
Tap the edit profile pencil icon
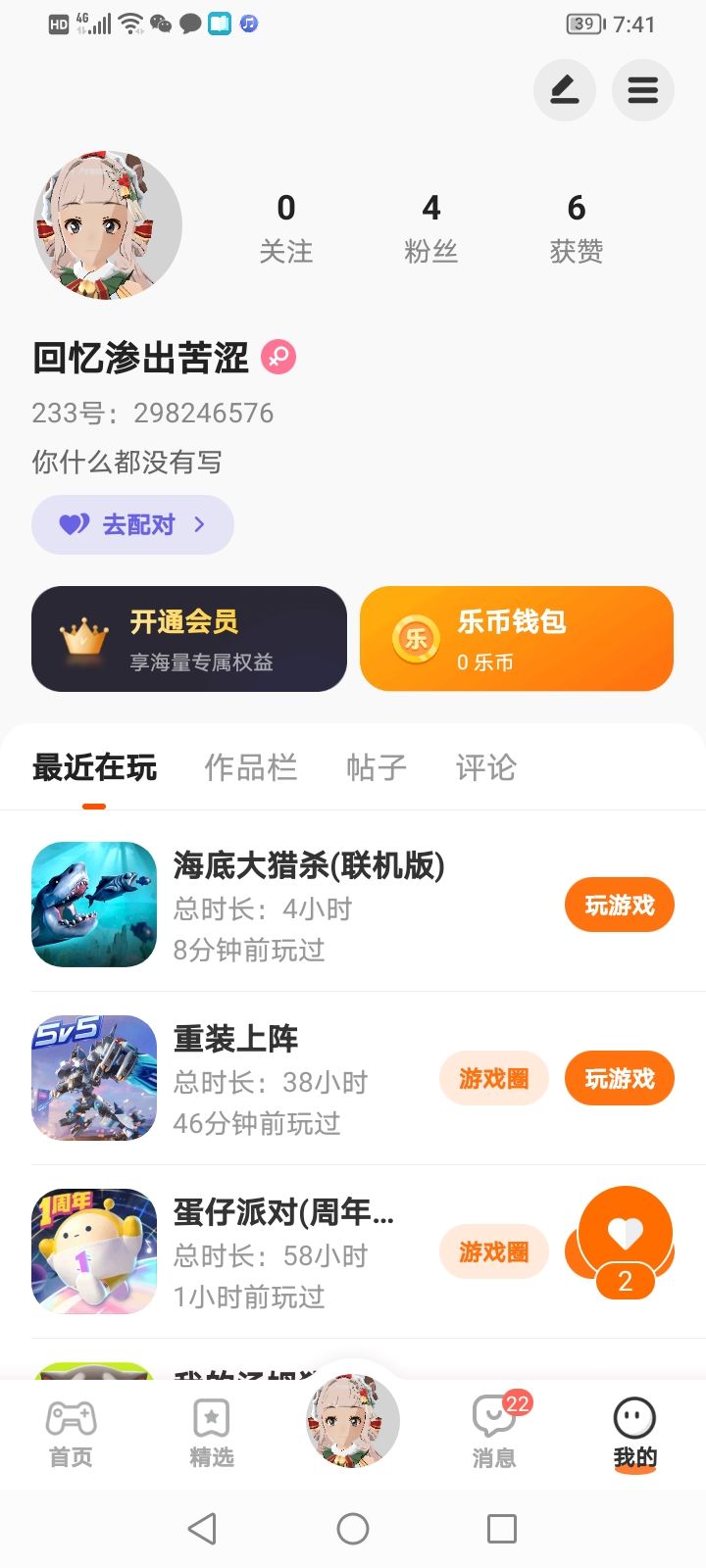tap(564, 91)
